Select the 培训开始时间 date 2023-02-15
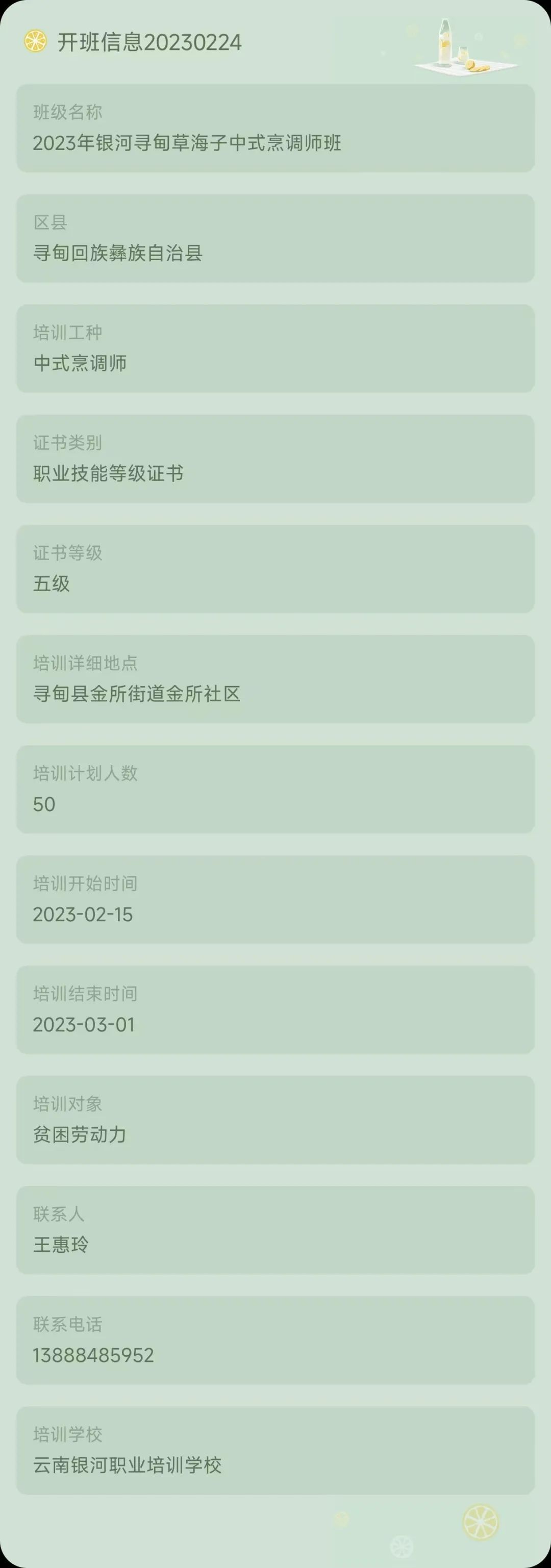551x1568 pixels. tap(275, 900)
